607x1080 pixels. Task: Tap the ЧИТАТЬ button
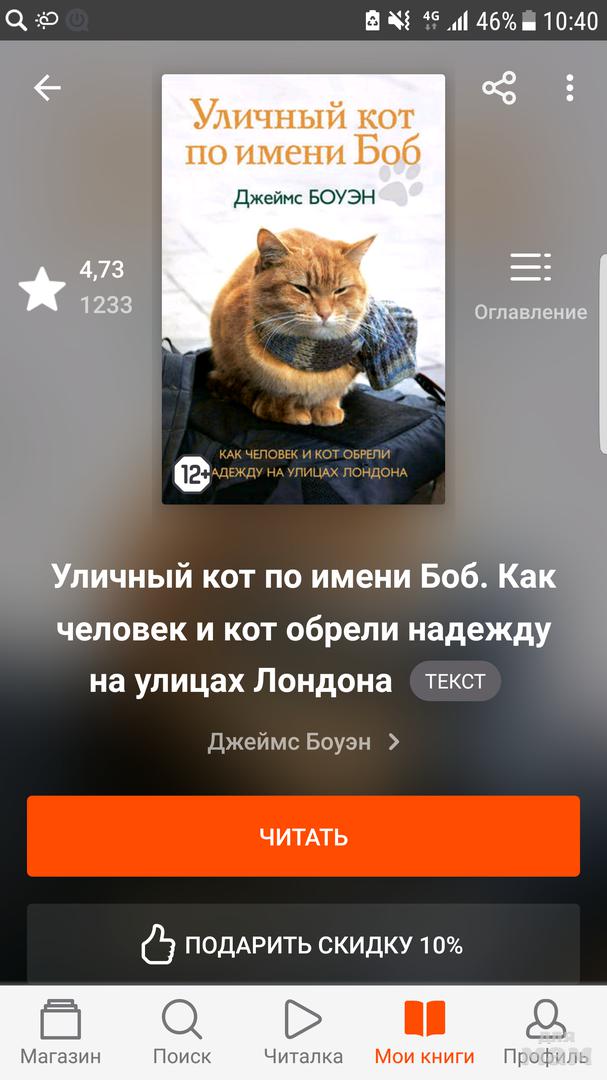point(303,836)
